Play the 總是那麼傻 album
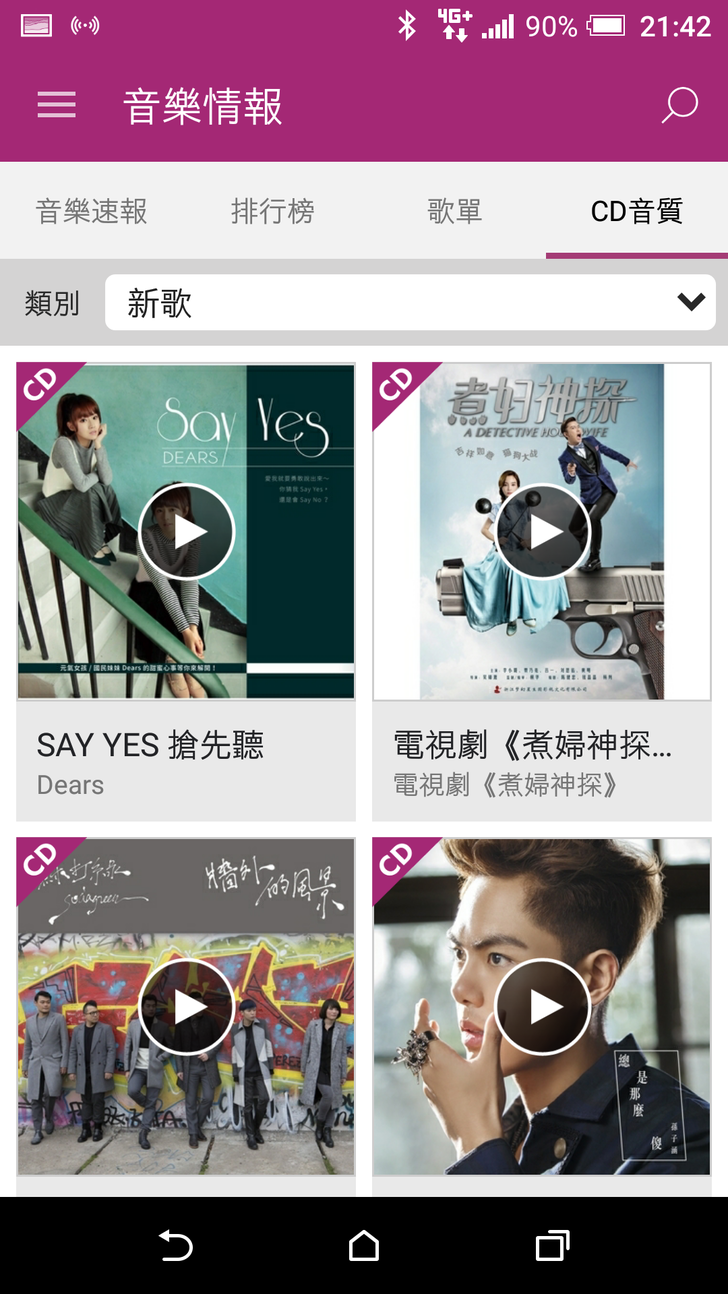Image resolution: width=728 pixels, height=1294 pixels. coord(543,1007)
